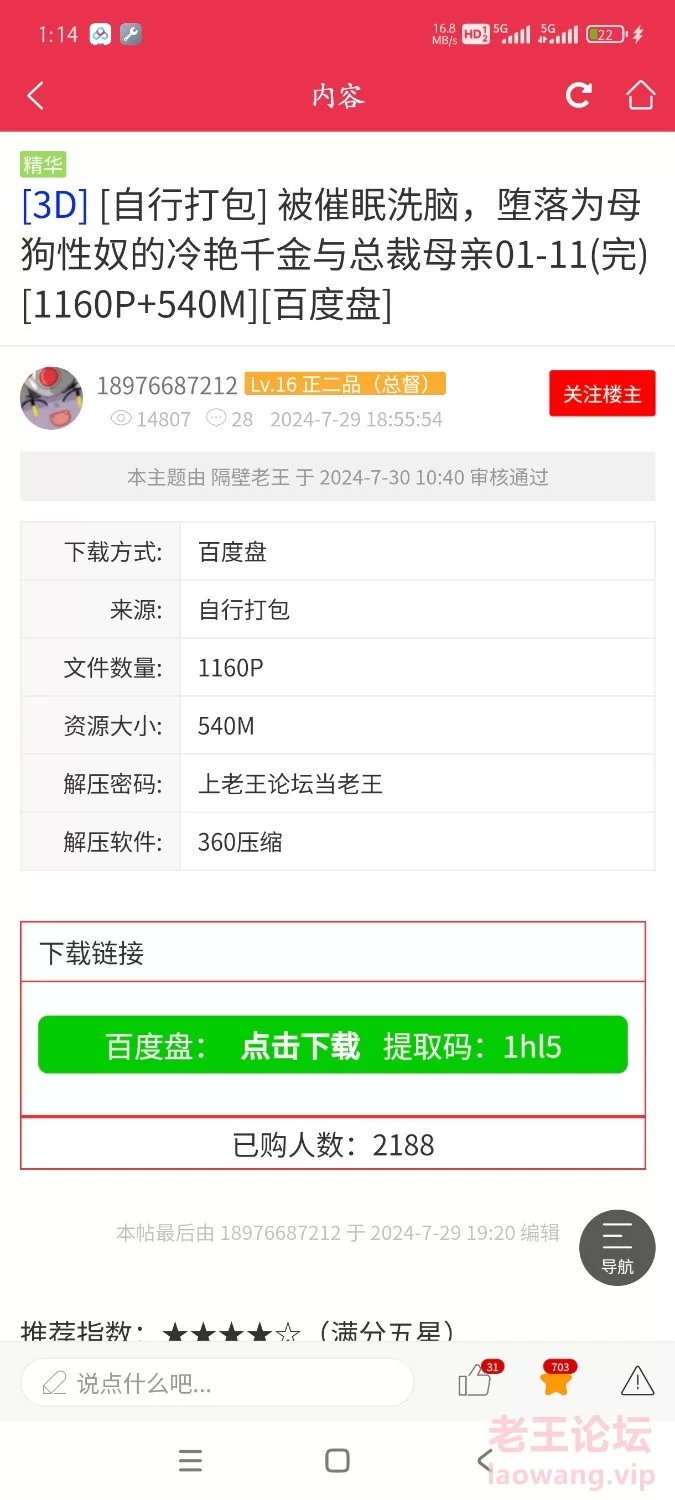Go back using the header arrow

(x=36, y=96)
